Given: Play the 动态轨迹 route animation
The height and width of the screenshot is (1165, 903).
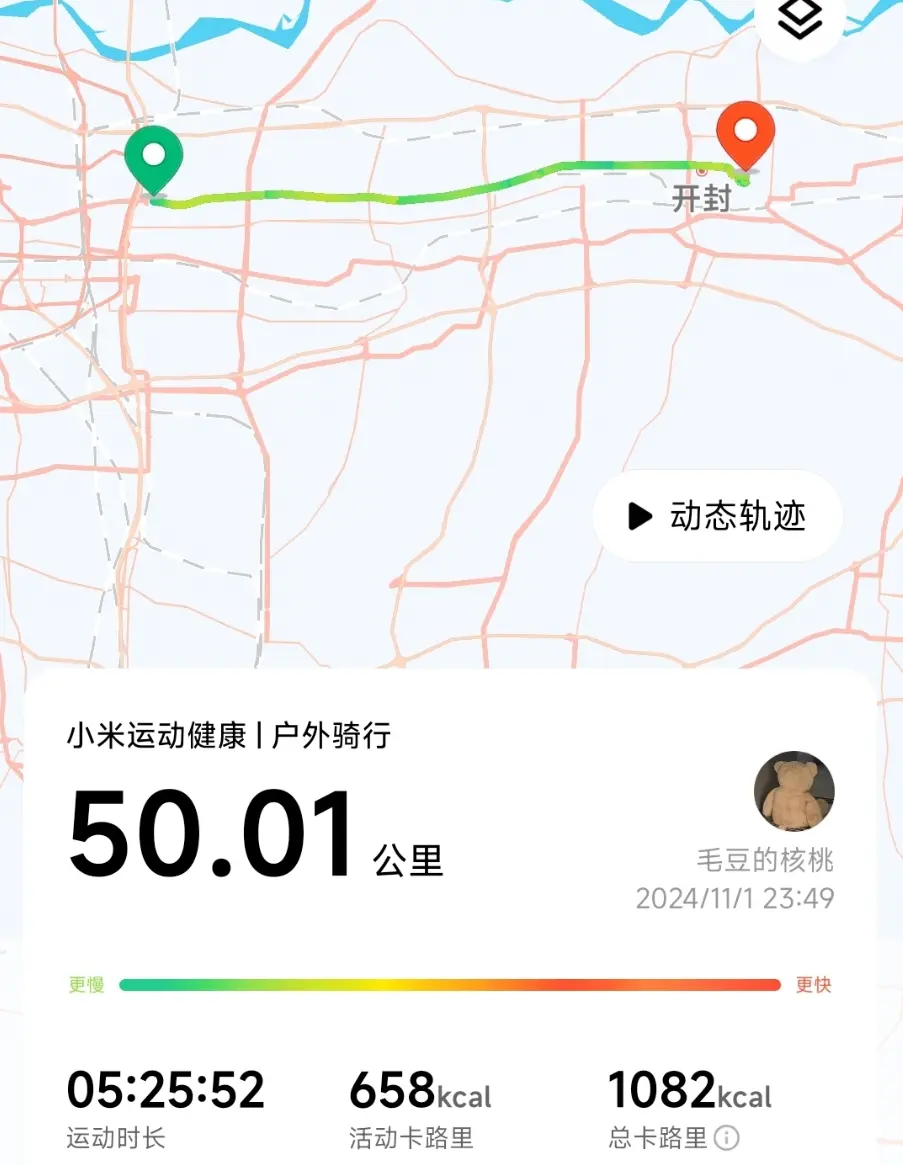Looking at the screenshot, I should (x=717, y=516).
